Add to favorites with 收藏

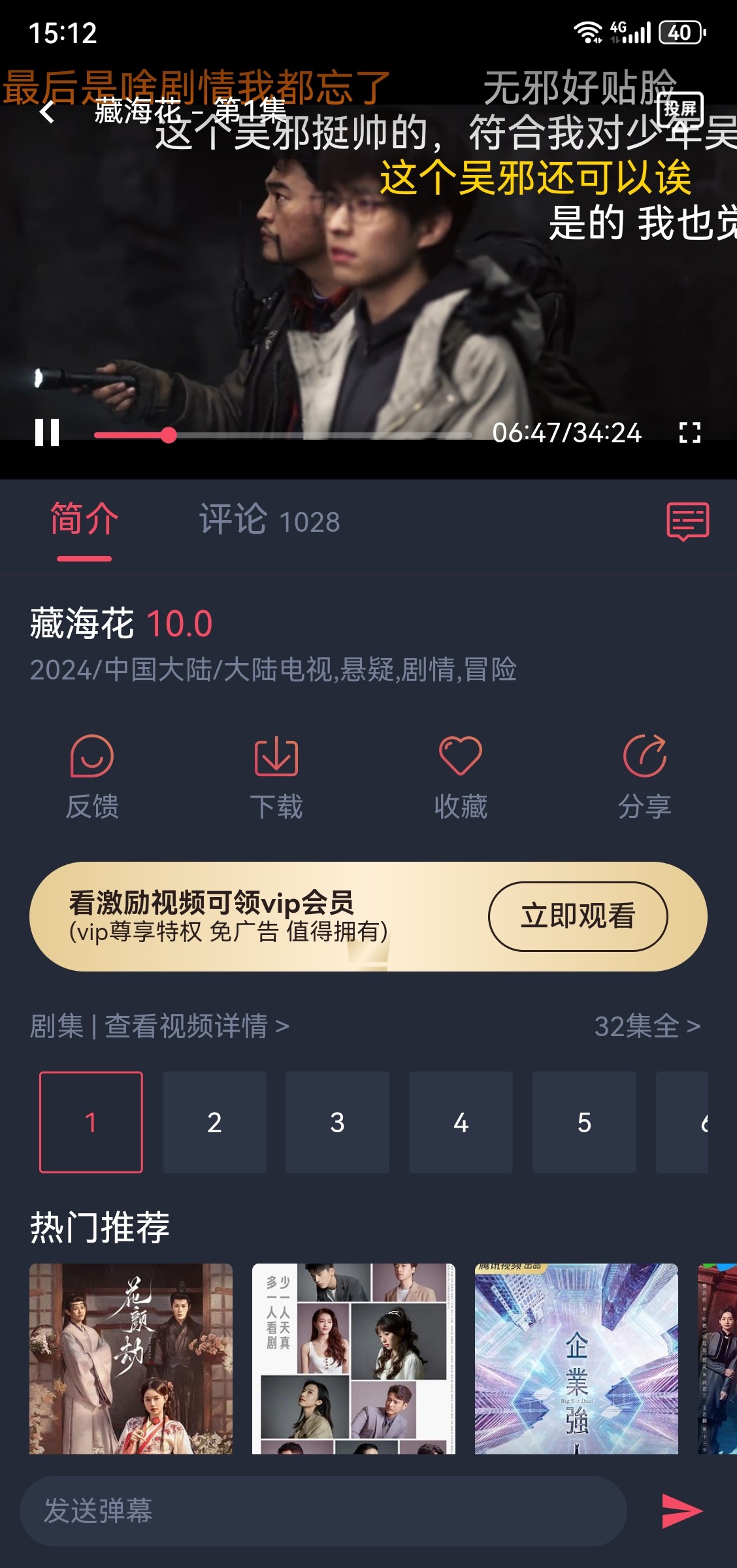click(461, 777)
